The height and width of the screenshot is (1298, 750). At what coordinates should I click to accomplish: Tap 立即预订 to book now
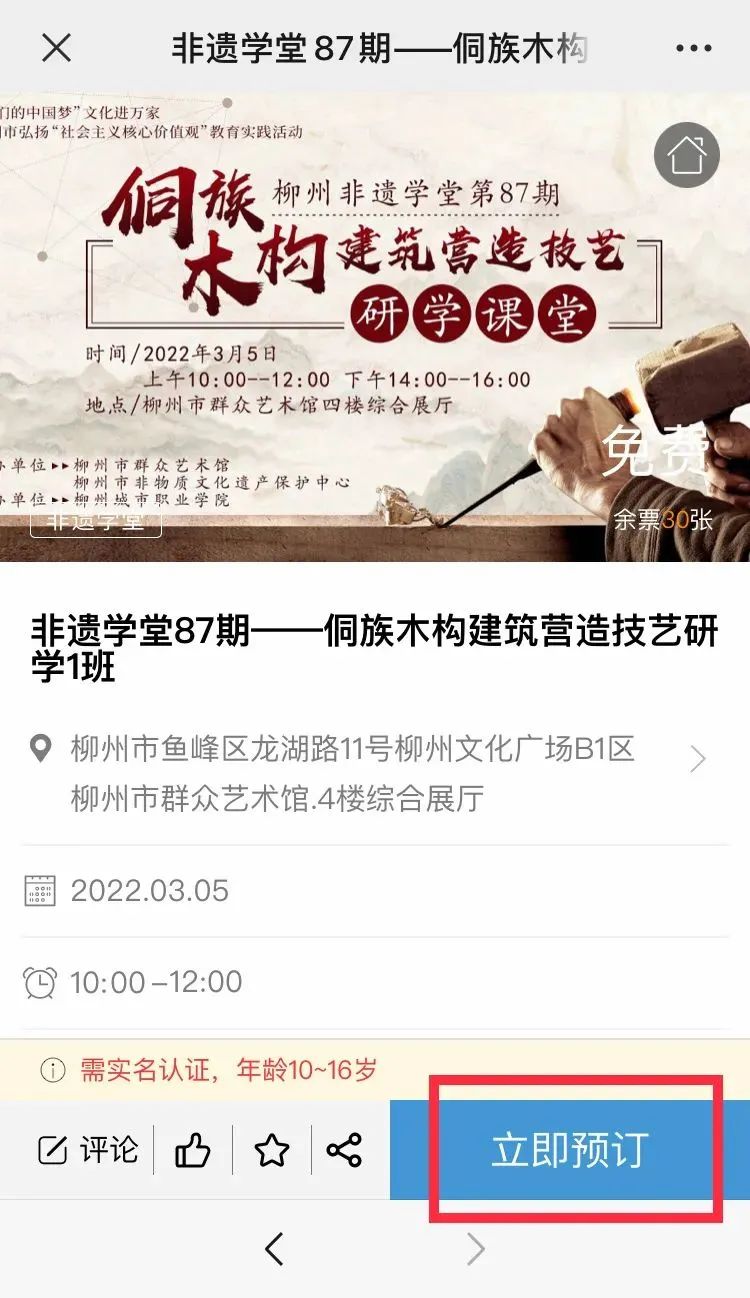570,1150
